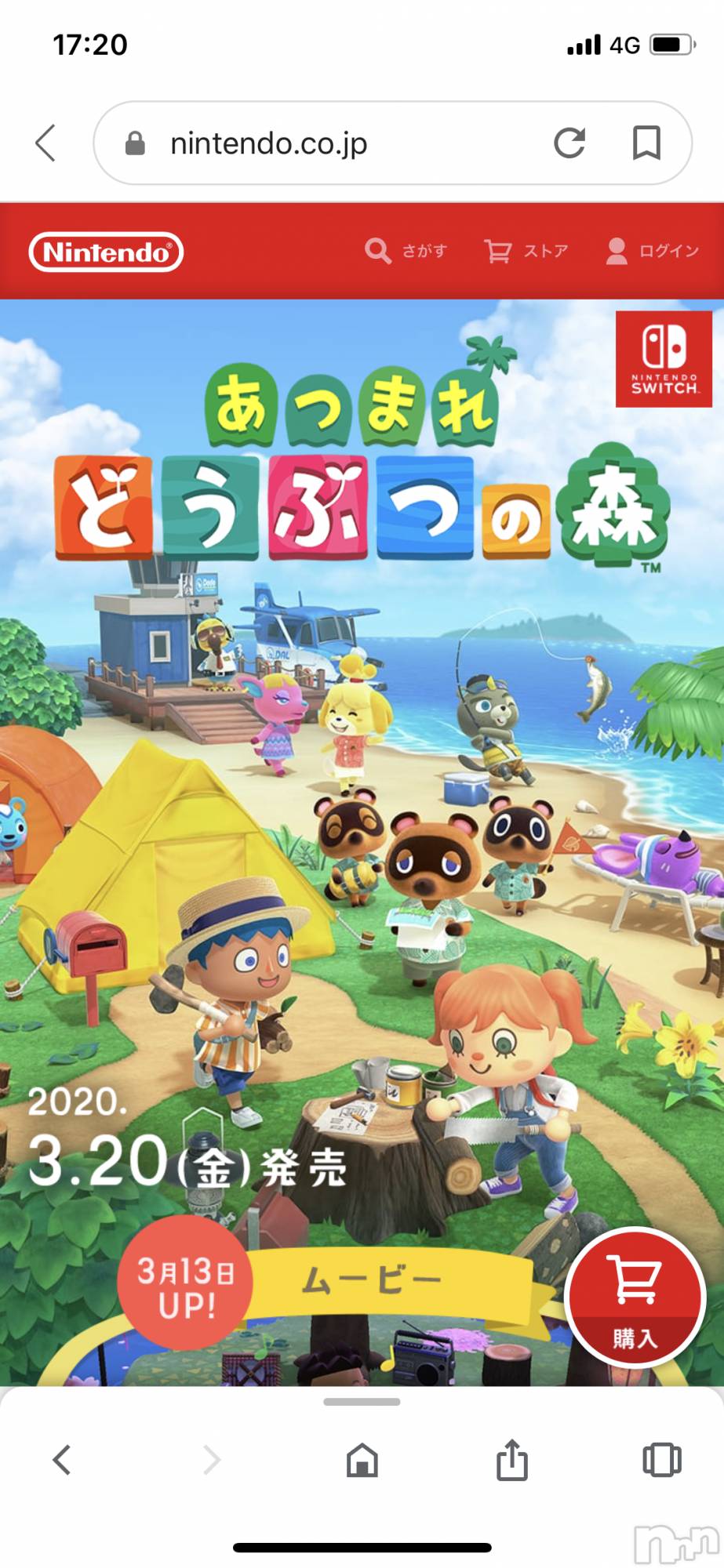Go to previous page in bottom toolbar

[x=62, y=1460]
